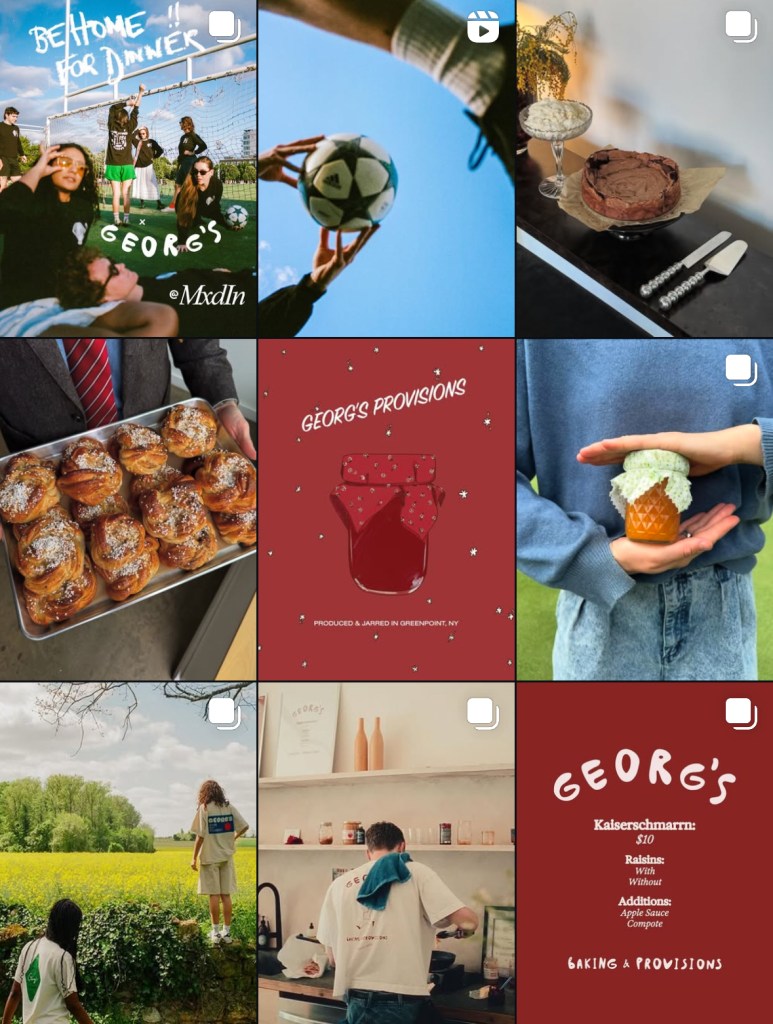The width and height of the screenshot is (773, 1024).
Task: Open the post of a man cooking
Action: [386, 853]
